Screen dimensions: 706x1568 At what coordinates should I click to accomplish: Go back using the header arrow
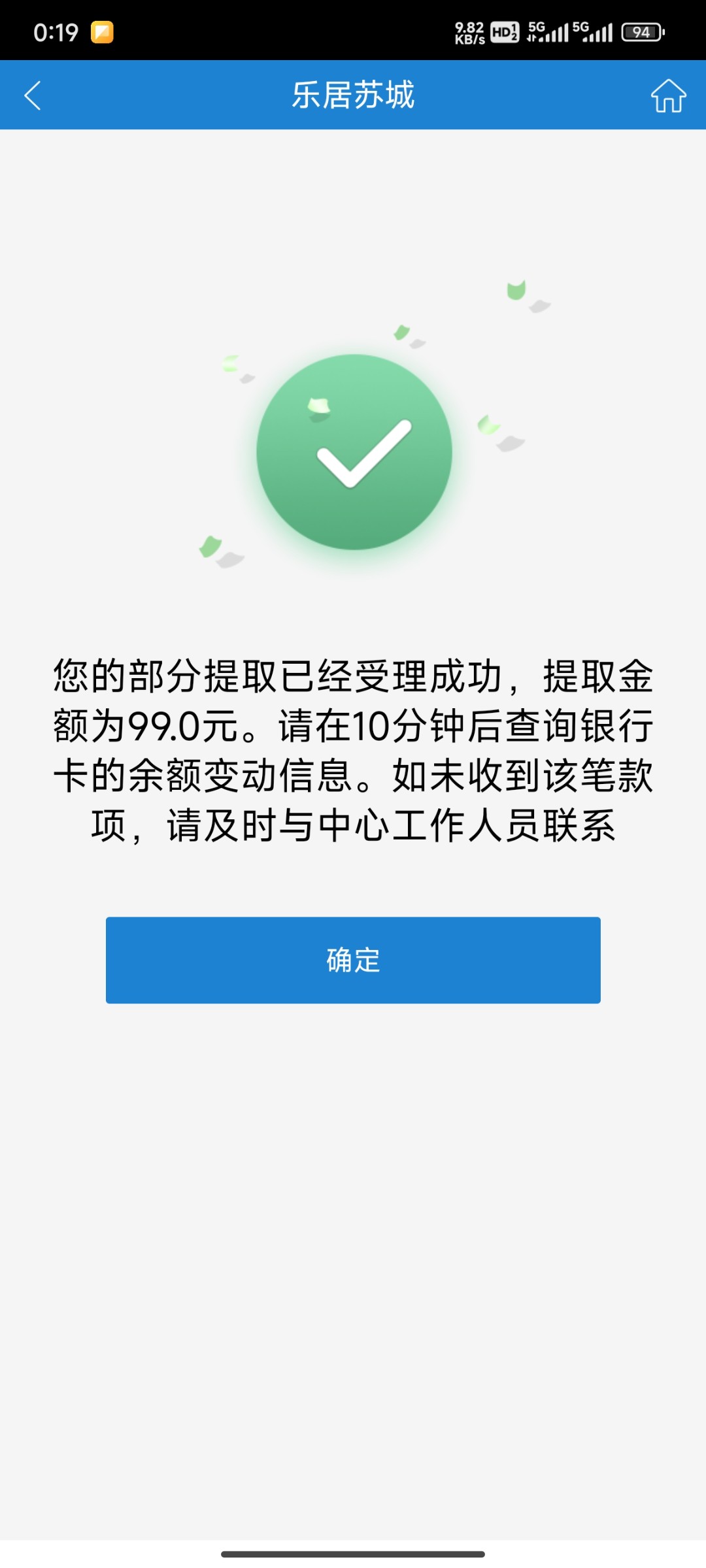pyautogui.click(x=33, y=95)
